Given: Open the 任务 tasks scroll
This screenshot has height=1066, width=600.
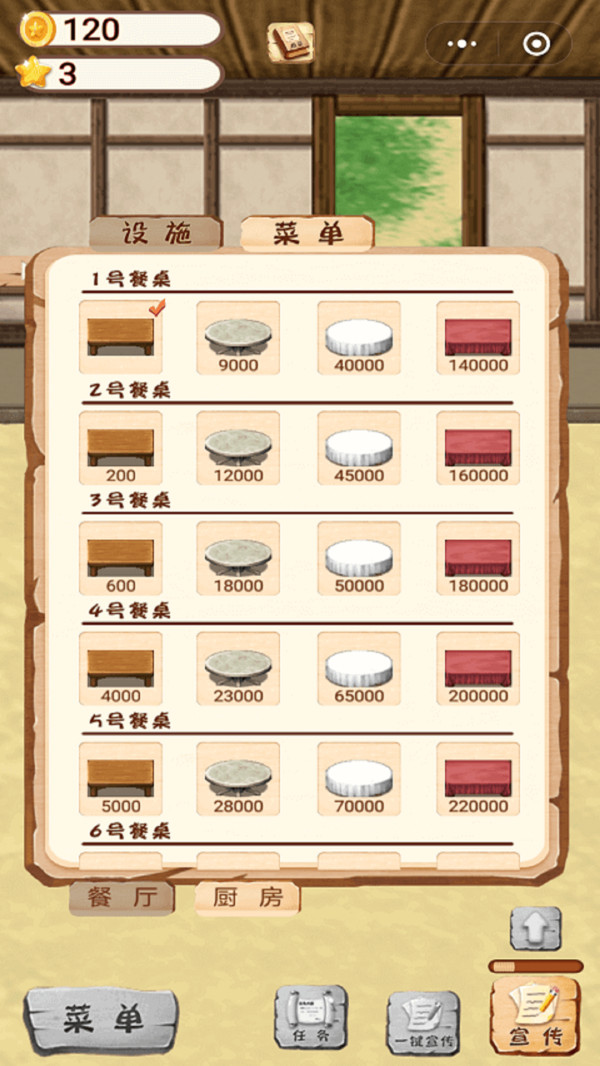Looking at the screenshot, I should 310,1018.
